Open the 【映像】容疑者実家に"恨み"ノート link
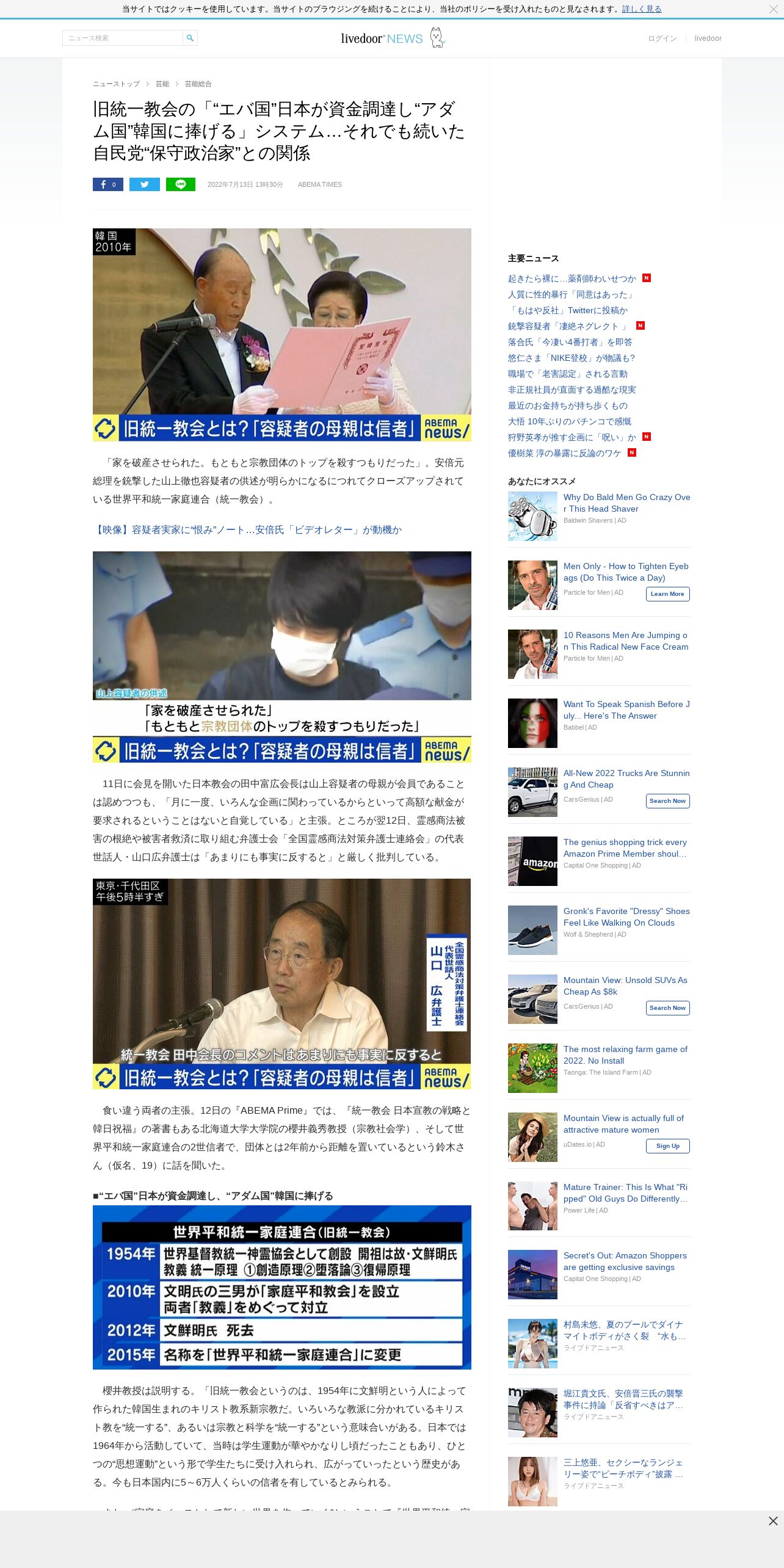The height and width of the screenshot is (1568, 784). coord(247,530)
